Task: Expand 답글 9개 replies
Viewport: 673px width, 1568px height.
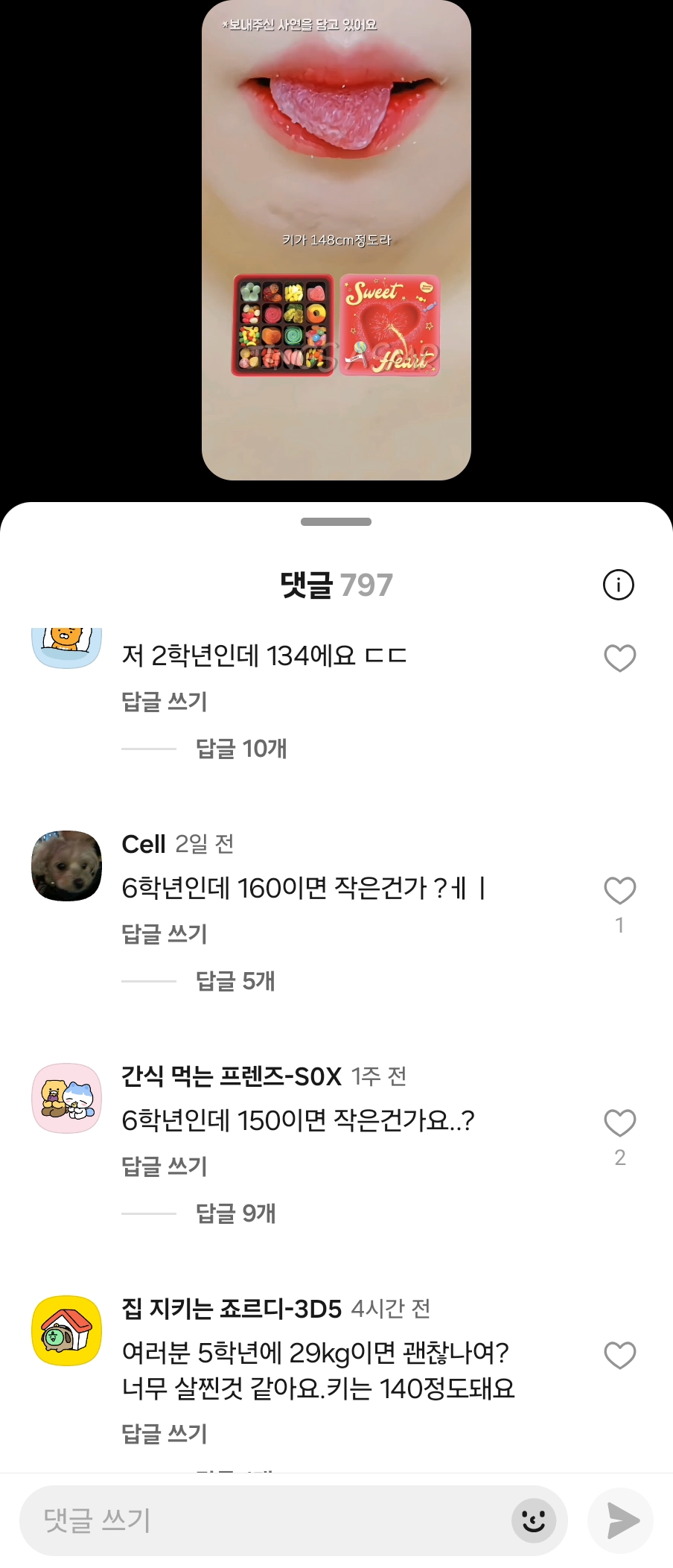Action: [235, 1213]
